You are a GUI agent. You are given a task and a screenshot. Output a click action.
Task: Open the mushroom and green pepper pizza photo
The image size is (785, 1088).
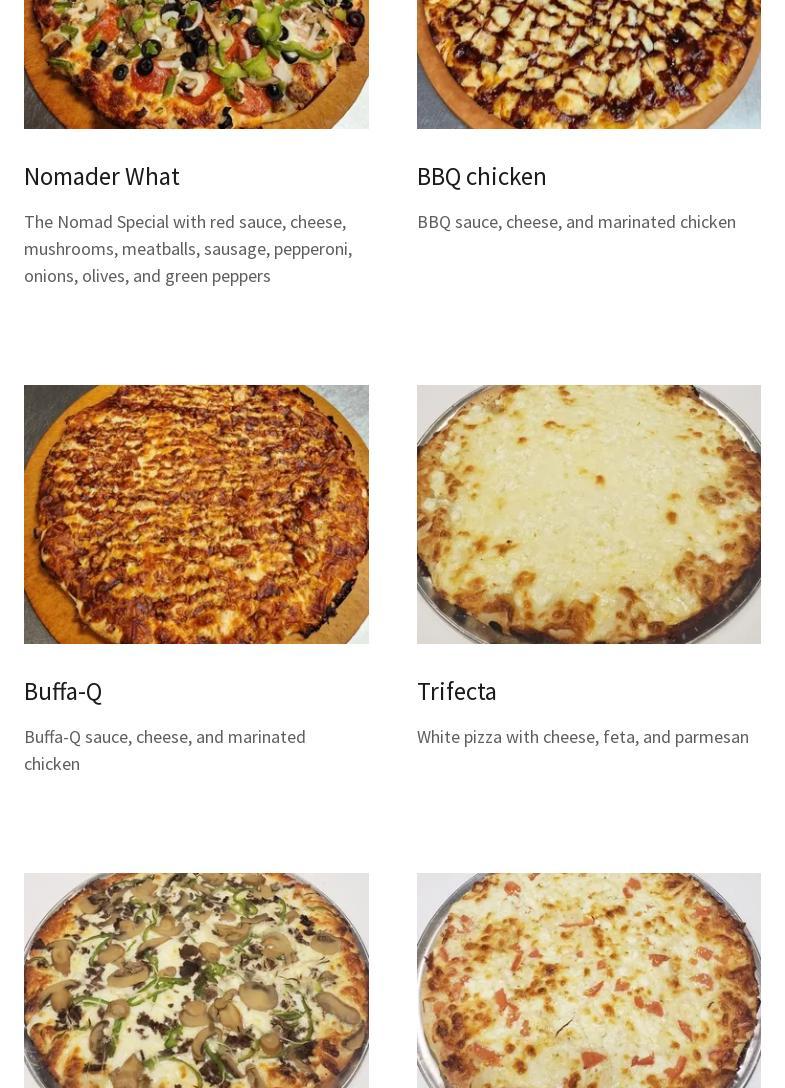click(196, 980)
